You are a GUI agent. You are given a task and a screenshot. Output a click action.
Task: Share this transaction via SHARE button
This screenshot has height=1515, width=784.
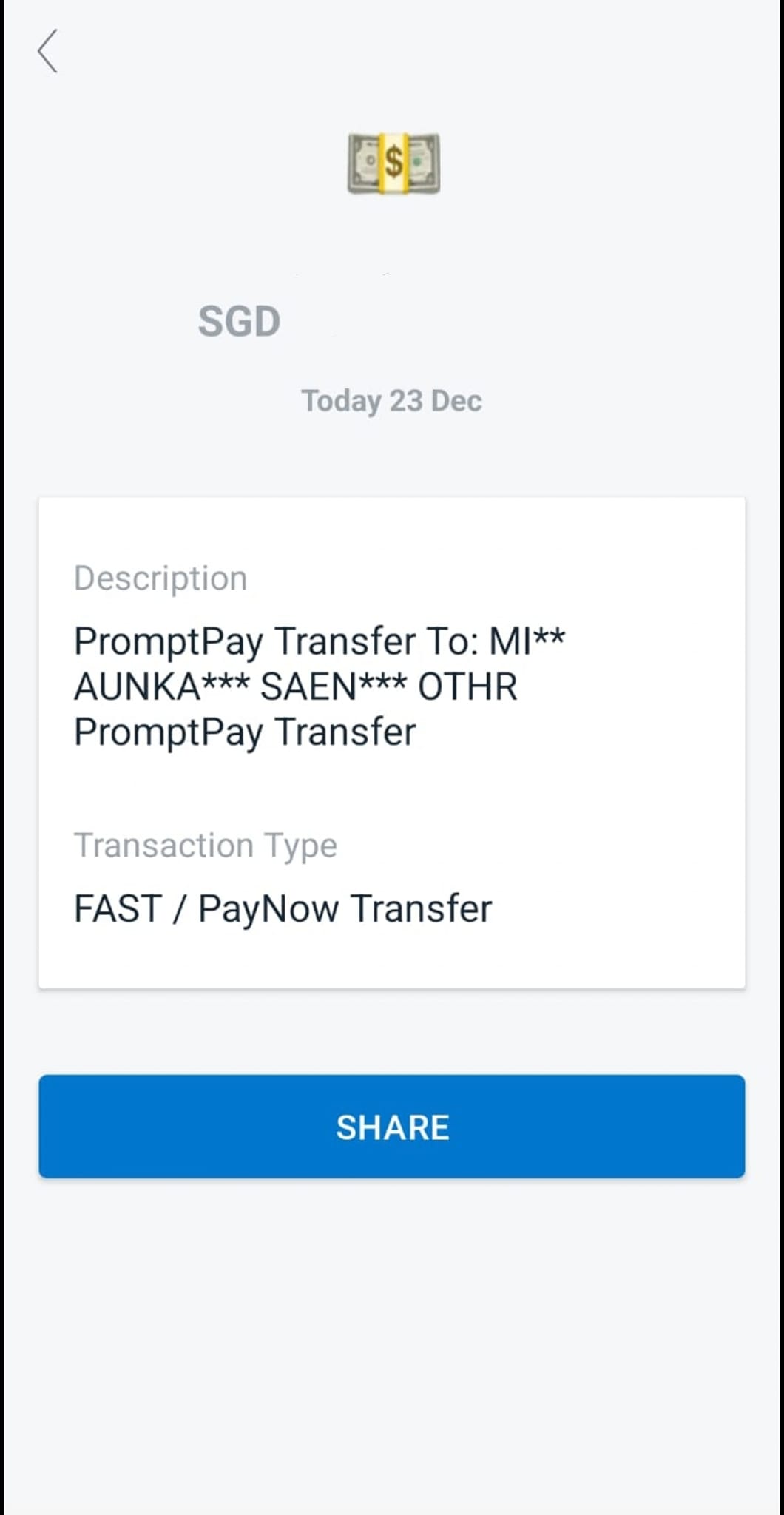click(x=392, y=1127)
